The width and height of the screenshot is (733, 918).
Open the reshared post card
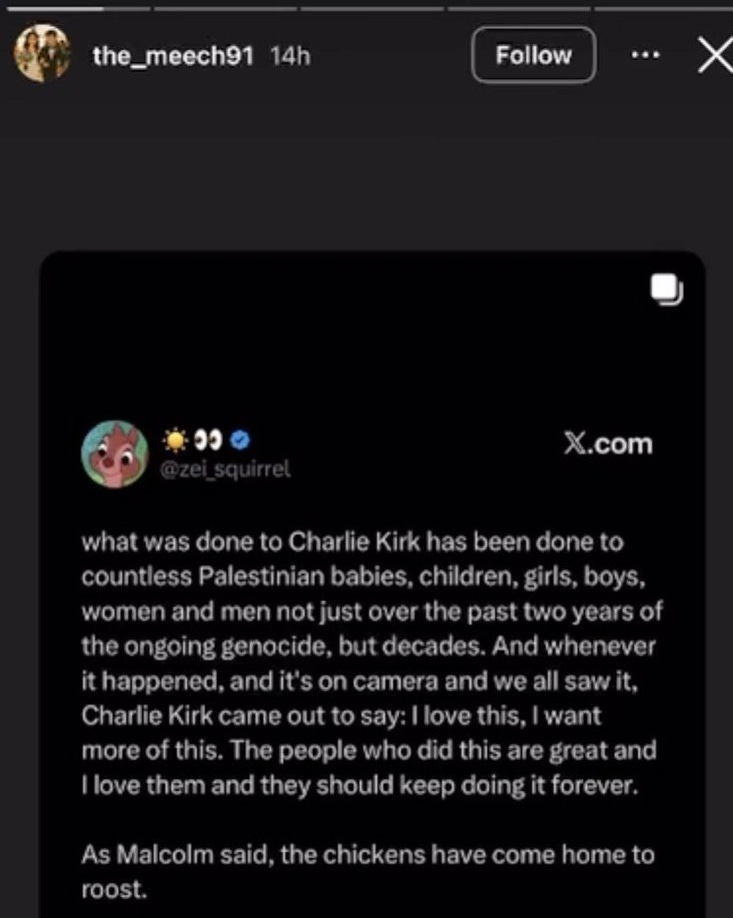point(372,600)
